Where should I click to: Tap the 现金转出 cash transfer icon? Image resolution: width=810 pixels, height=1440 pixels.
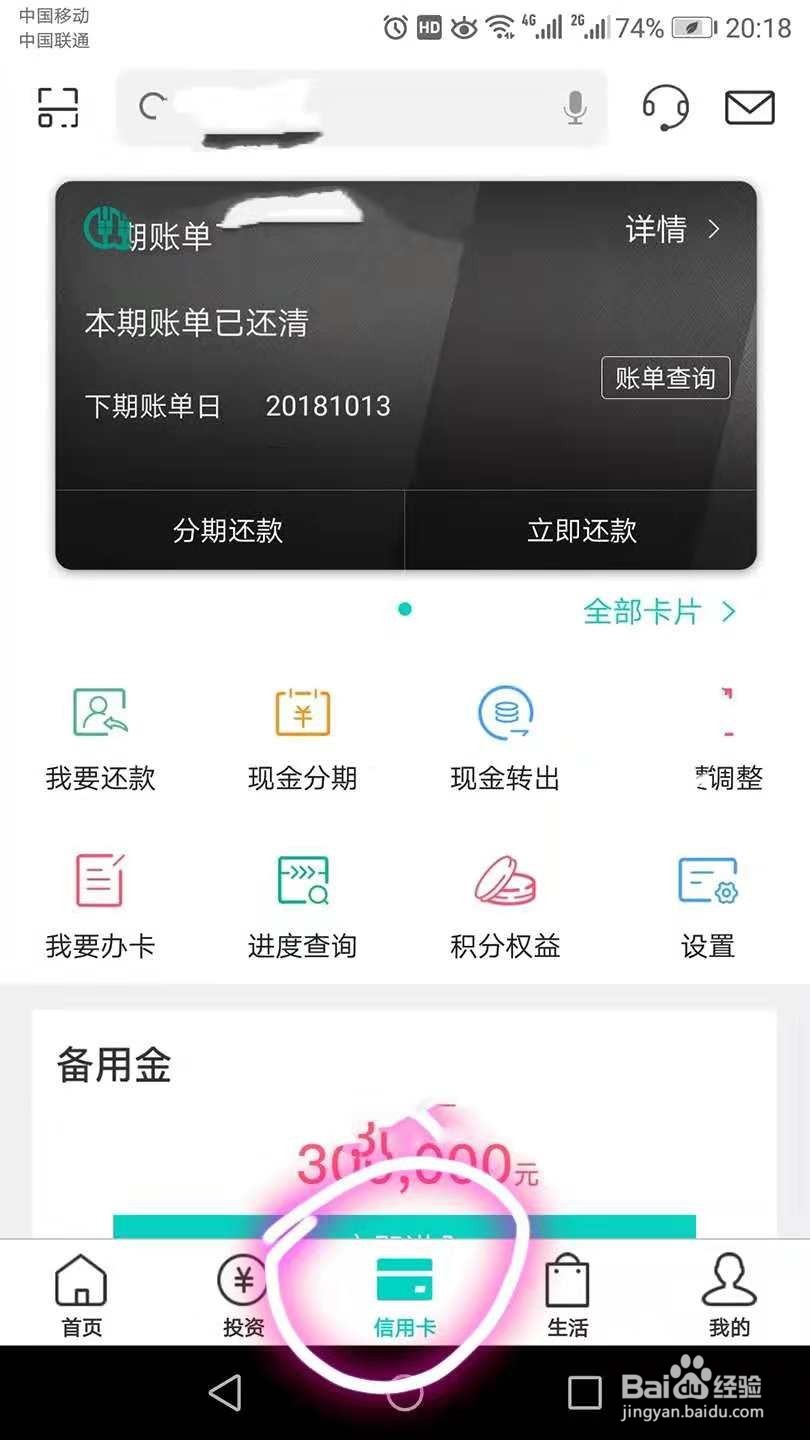coord(504,737)
